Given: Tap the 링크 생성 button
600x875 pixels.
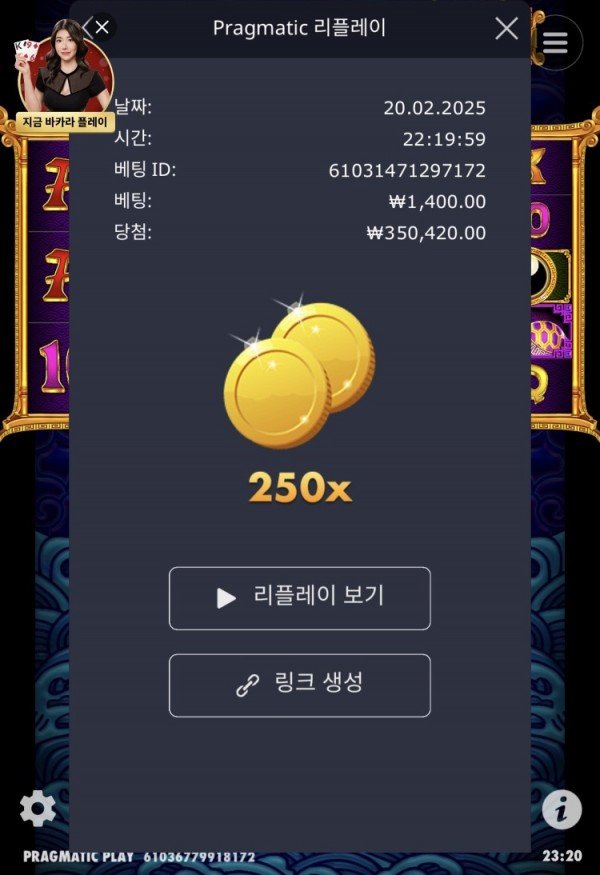Looking at the screenshot, I should [299, 685].
